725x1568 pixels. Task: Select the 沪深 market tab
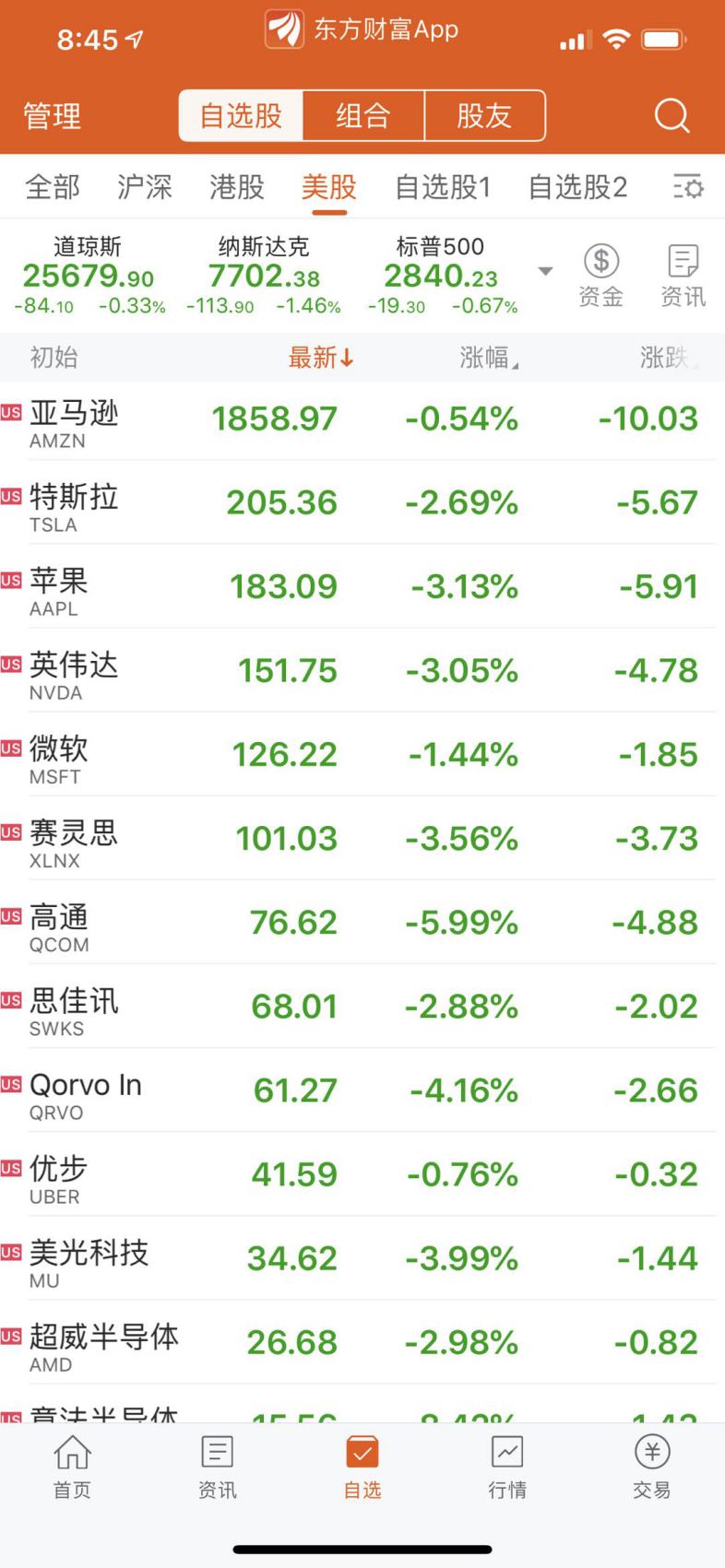click(145, 187)
